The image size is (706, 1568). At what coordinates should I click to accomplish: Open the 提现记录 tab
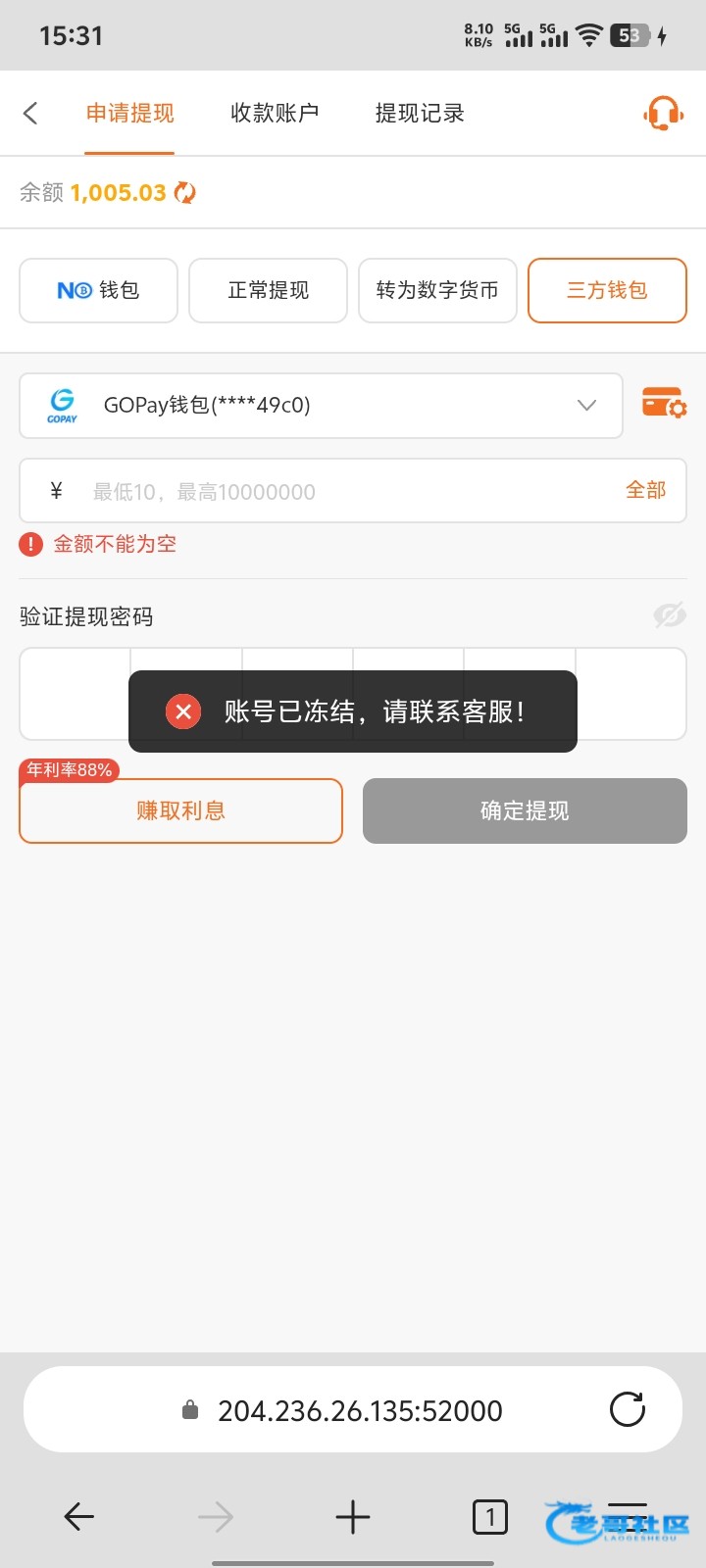420,113
